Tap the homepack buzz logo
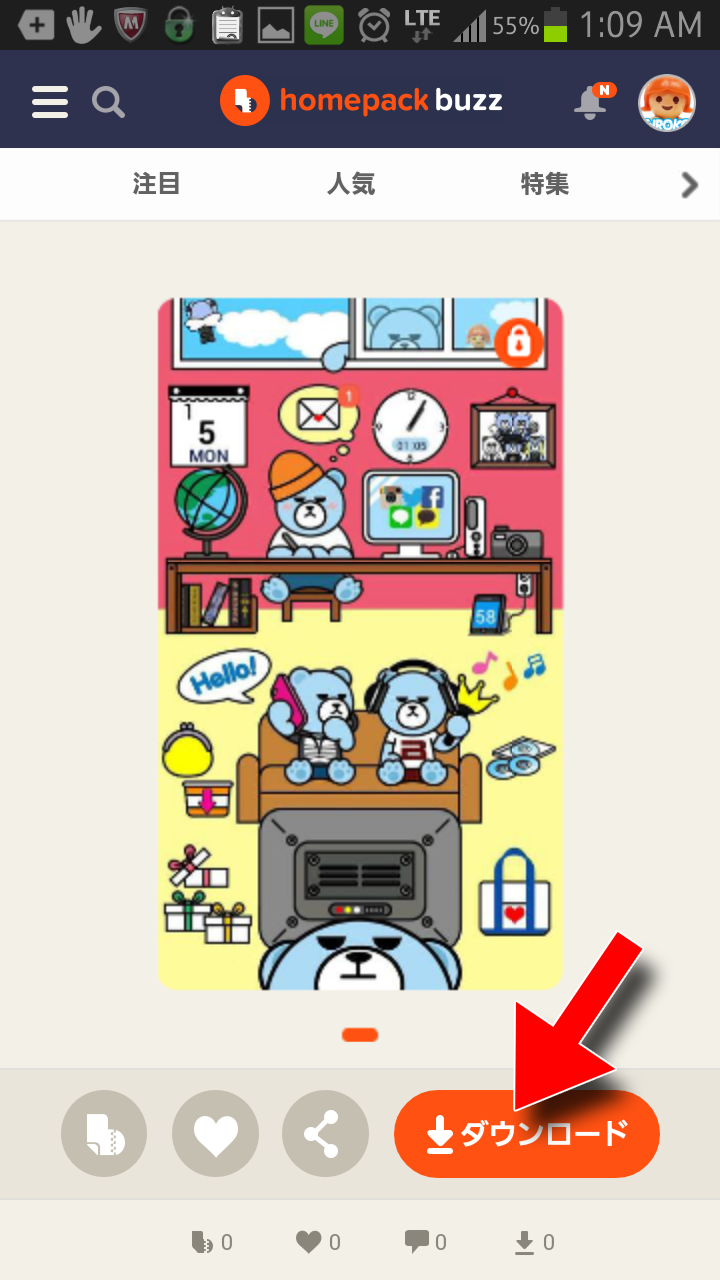The width and height of the screenshot is (720, 1280). (361, 101)
